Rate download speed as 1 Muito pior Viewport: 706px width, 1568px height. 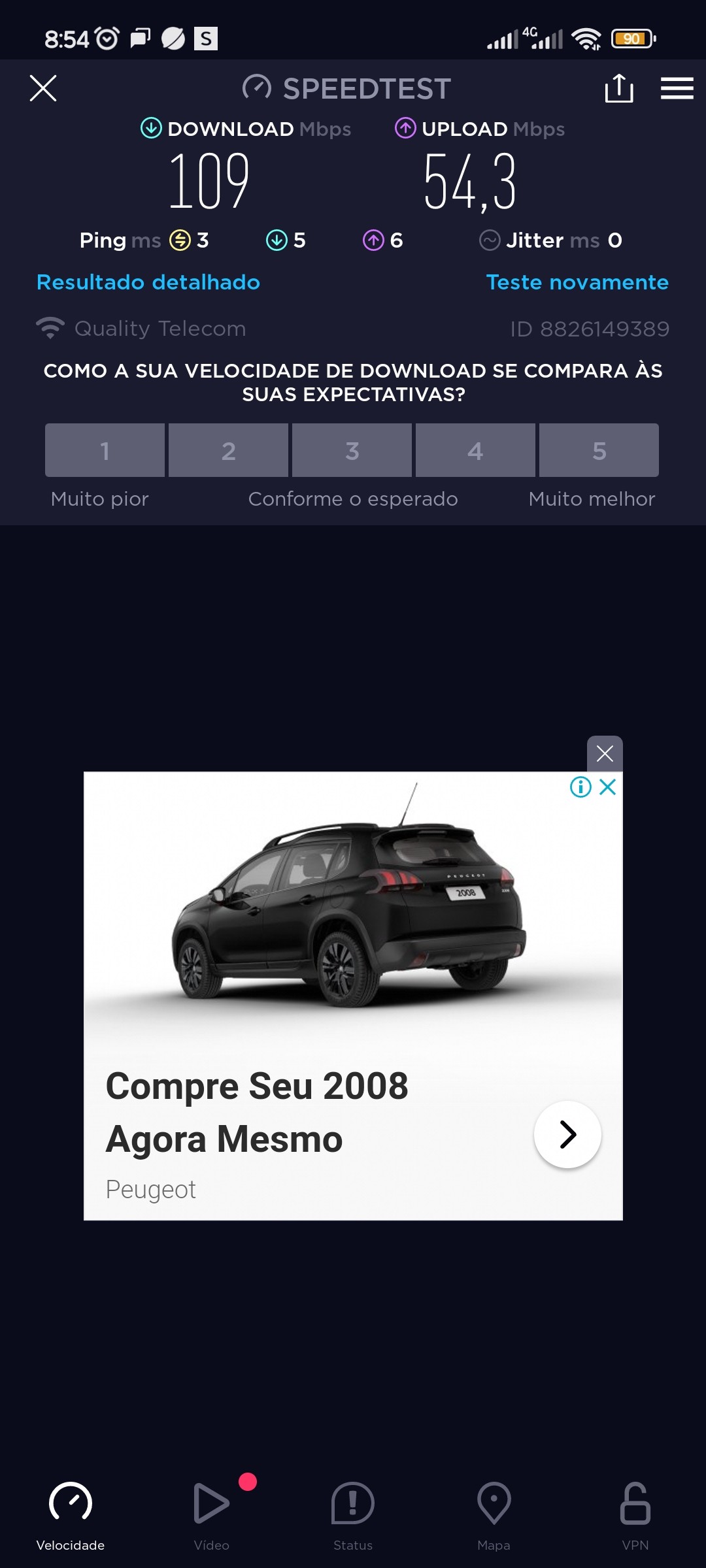[x=105, y=450]
